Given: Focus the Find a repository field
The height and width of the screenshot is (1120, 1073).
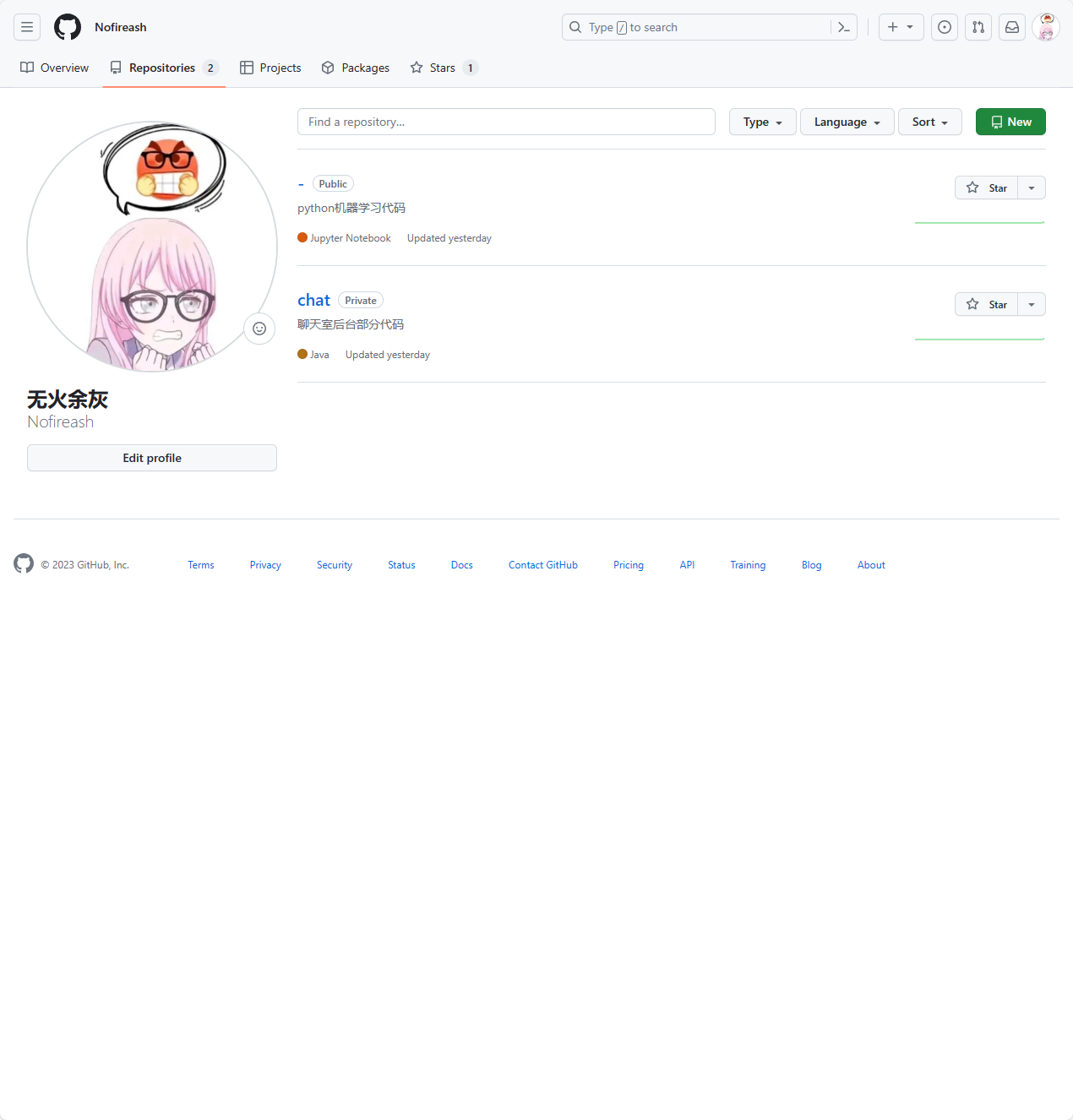Looking at the screenshot, I should pyautogui.click(x=506, y=122).
